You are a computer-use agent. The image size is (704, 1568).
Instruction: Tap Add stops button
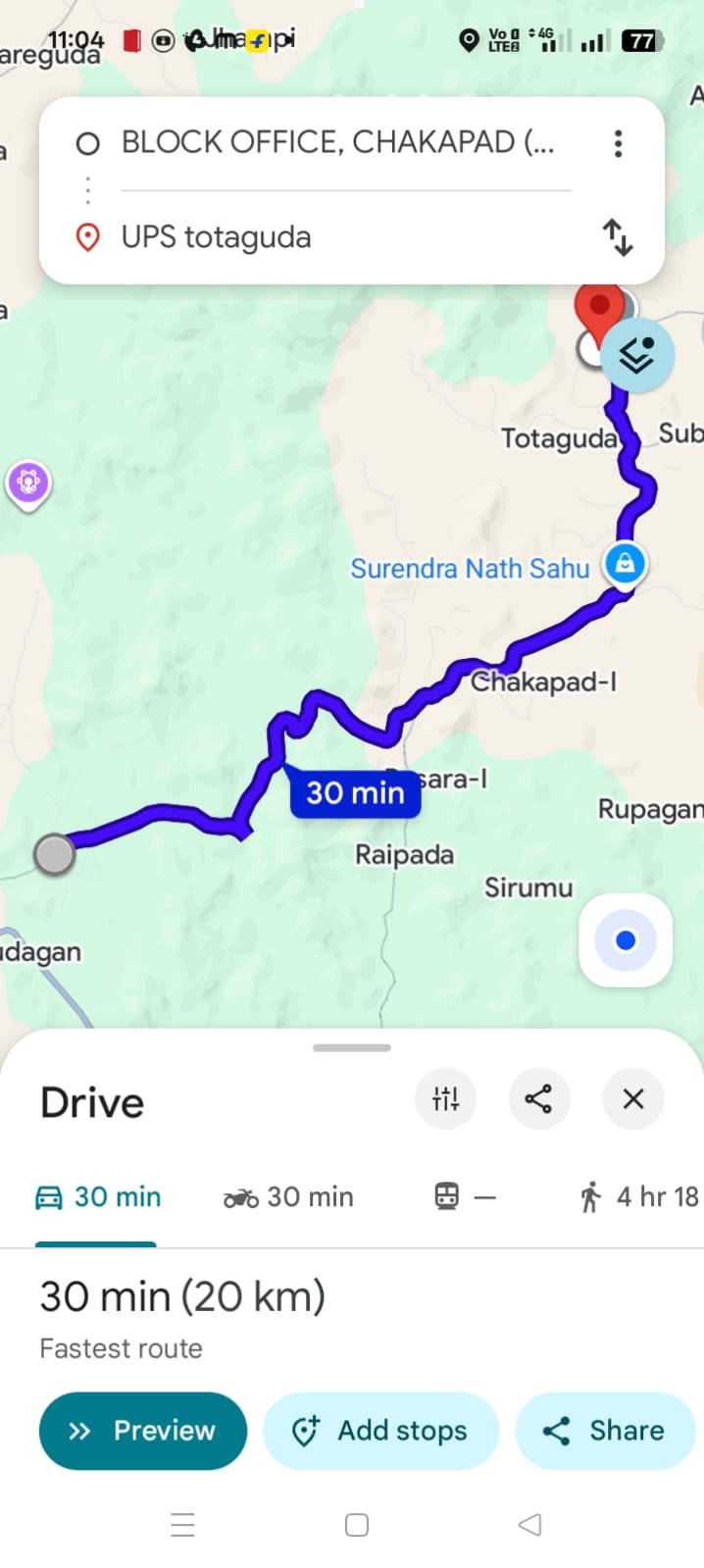click(x=380, y=1431)
